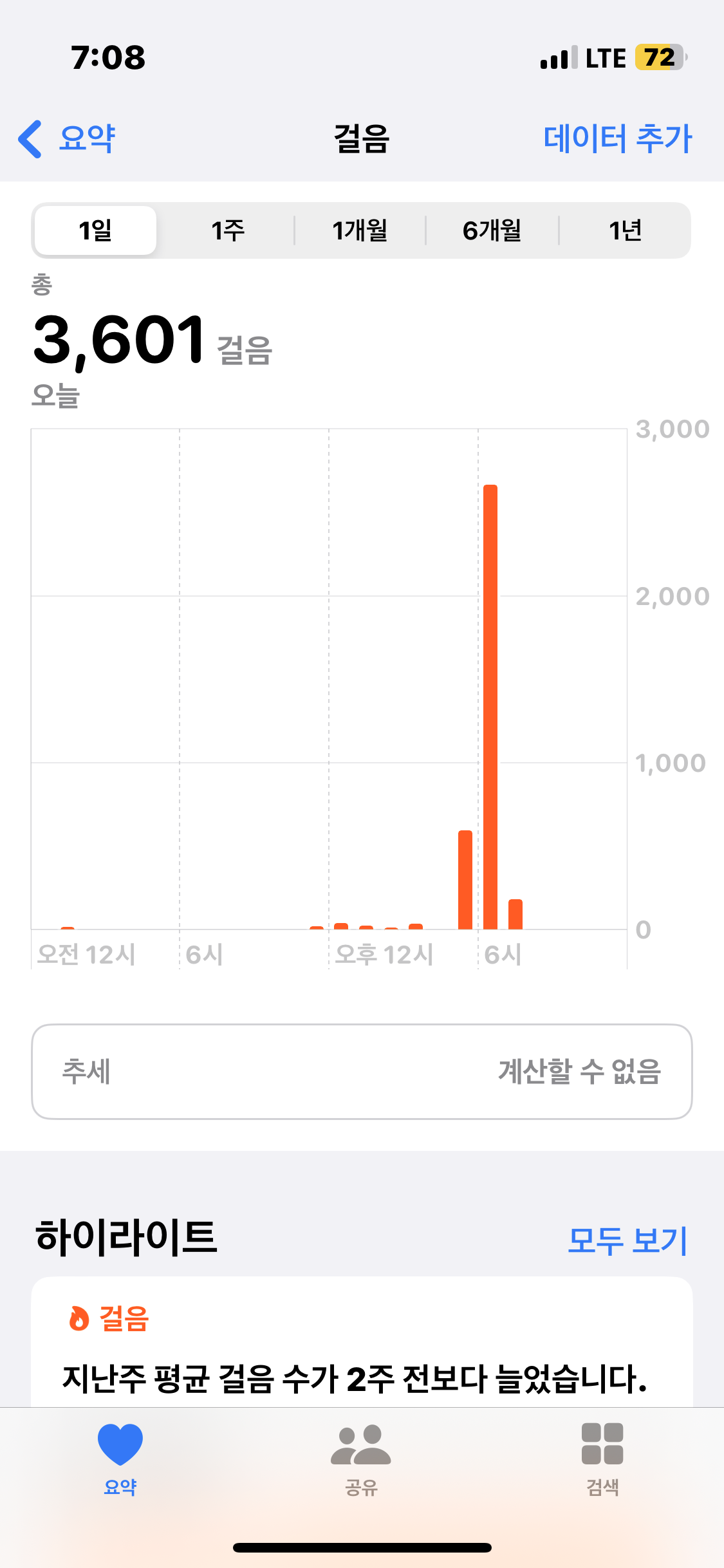The image size is (724, 1568).
Task: Tap 데이터 추가 to add data
Action: click(x=617, y=138)
